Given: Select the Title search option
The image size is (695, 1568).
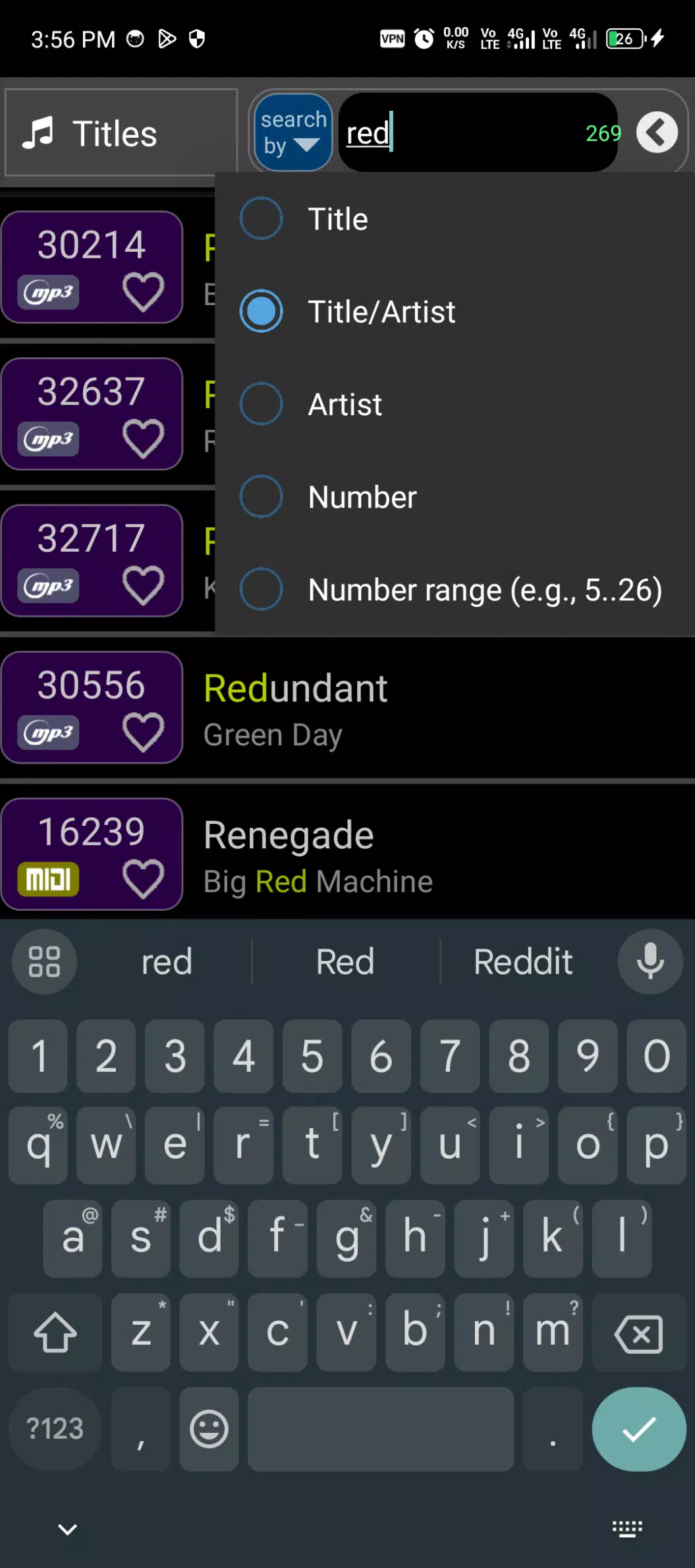Looking at the screenshot, I should 337,219.
